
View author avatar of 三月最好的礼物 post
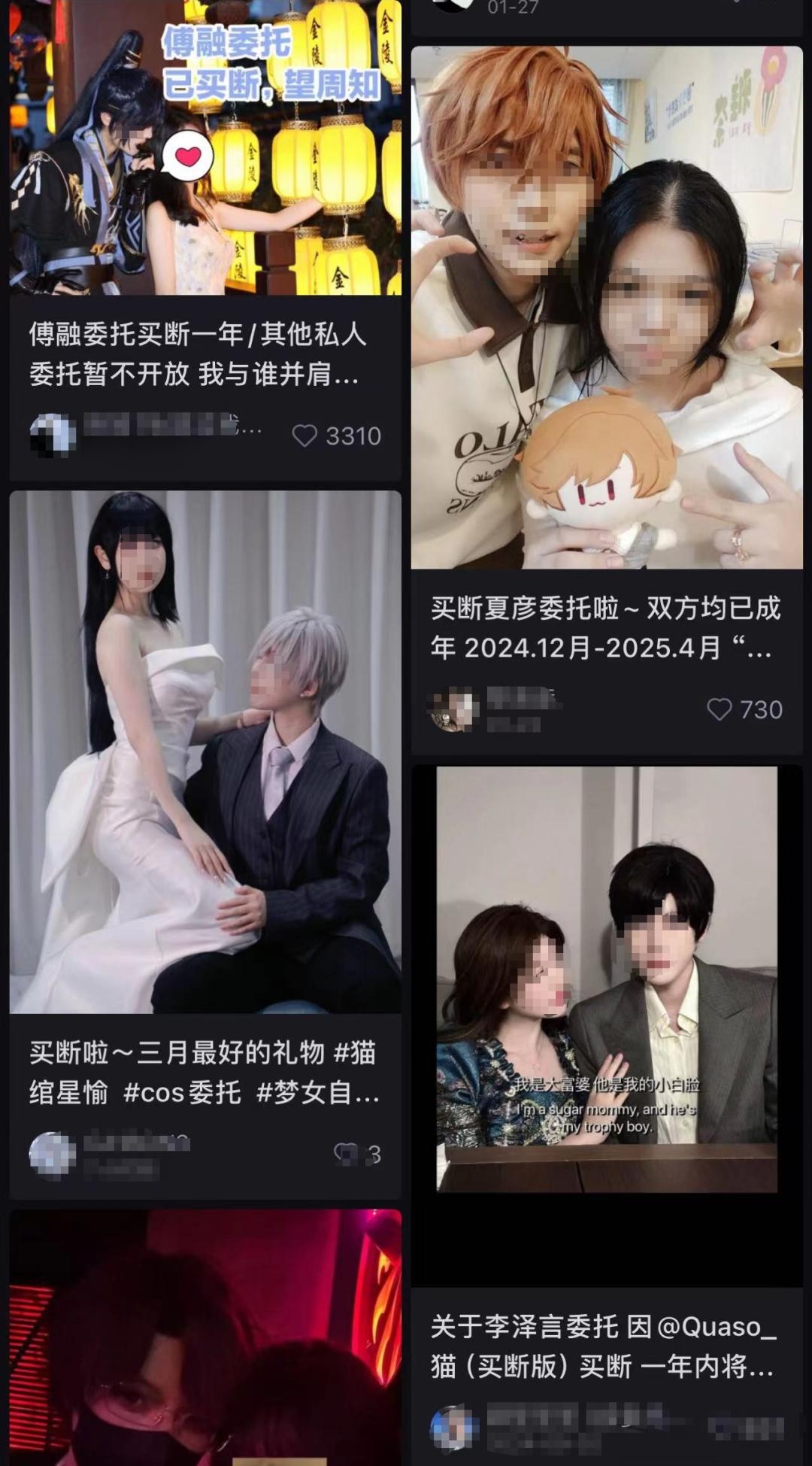pyautogui.click(x=53, y=1154)
